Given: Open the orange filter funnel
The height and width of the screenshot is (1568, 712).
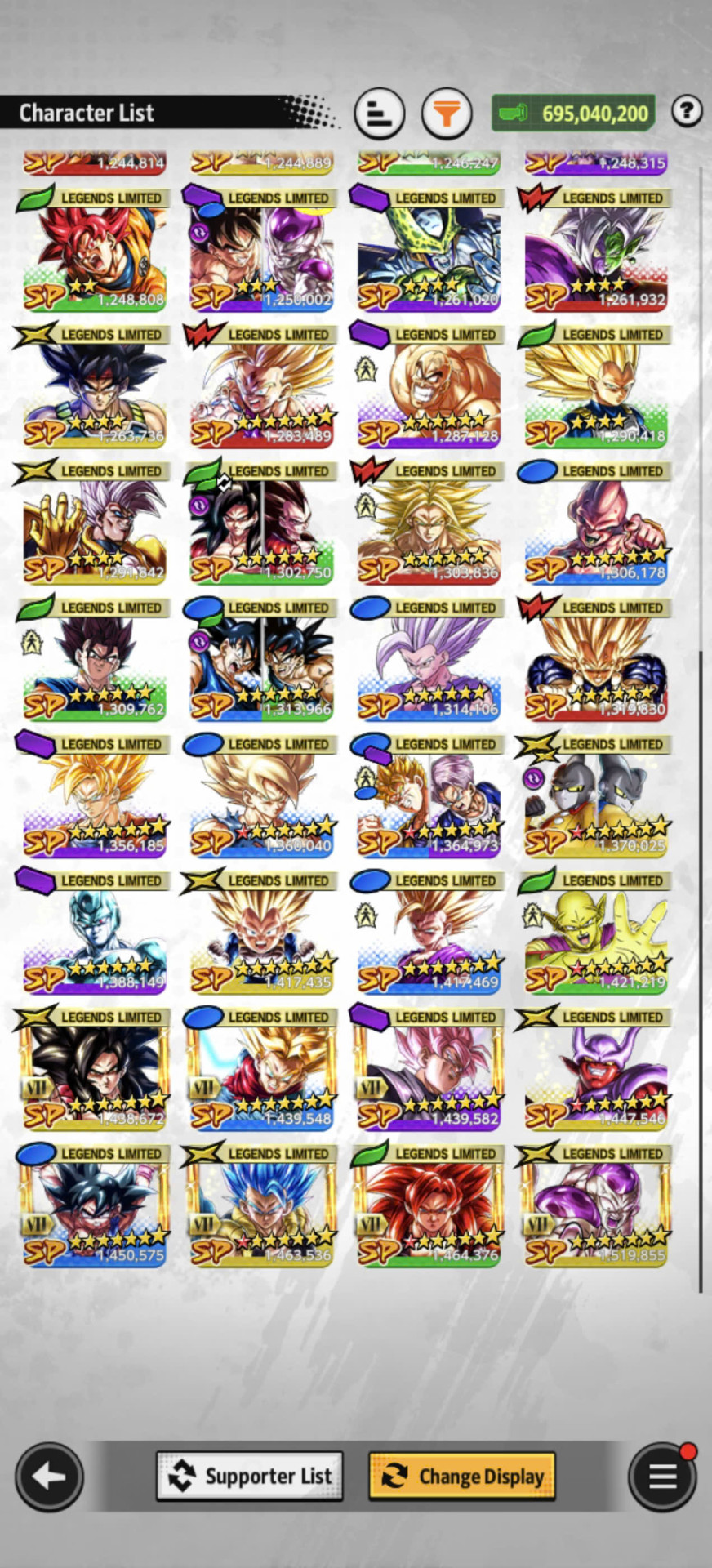Looking at the screenshot, I should point(447,113).
